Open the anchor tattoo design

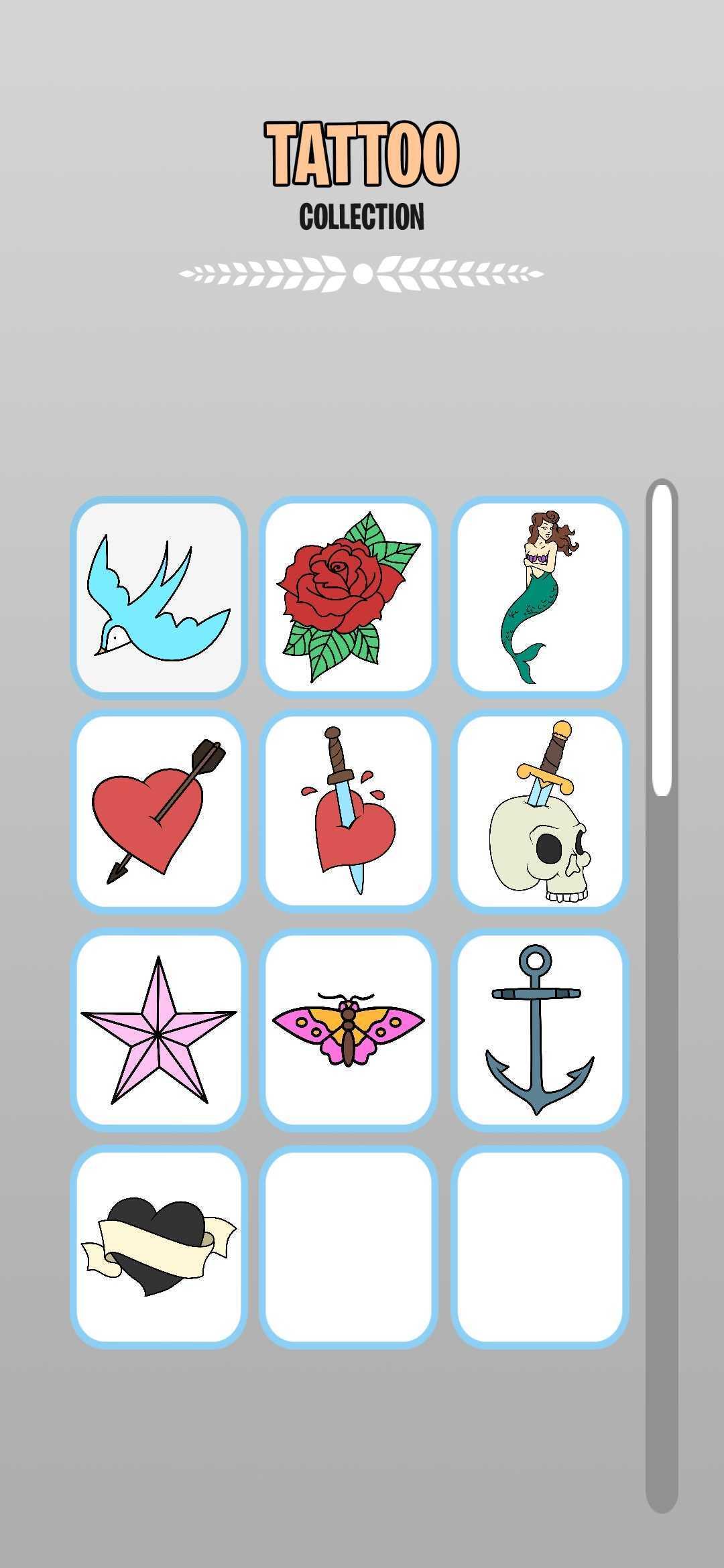[540, 1030]
